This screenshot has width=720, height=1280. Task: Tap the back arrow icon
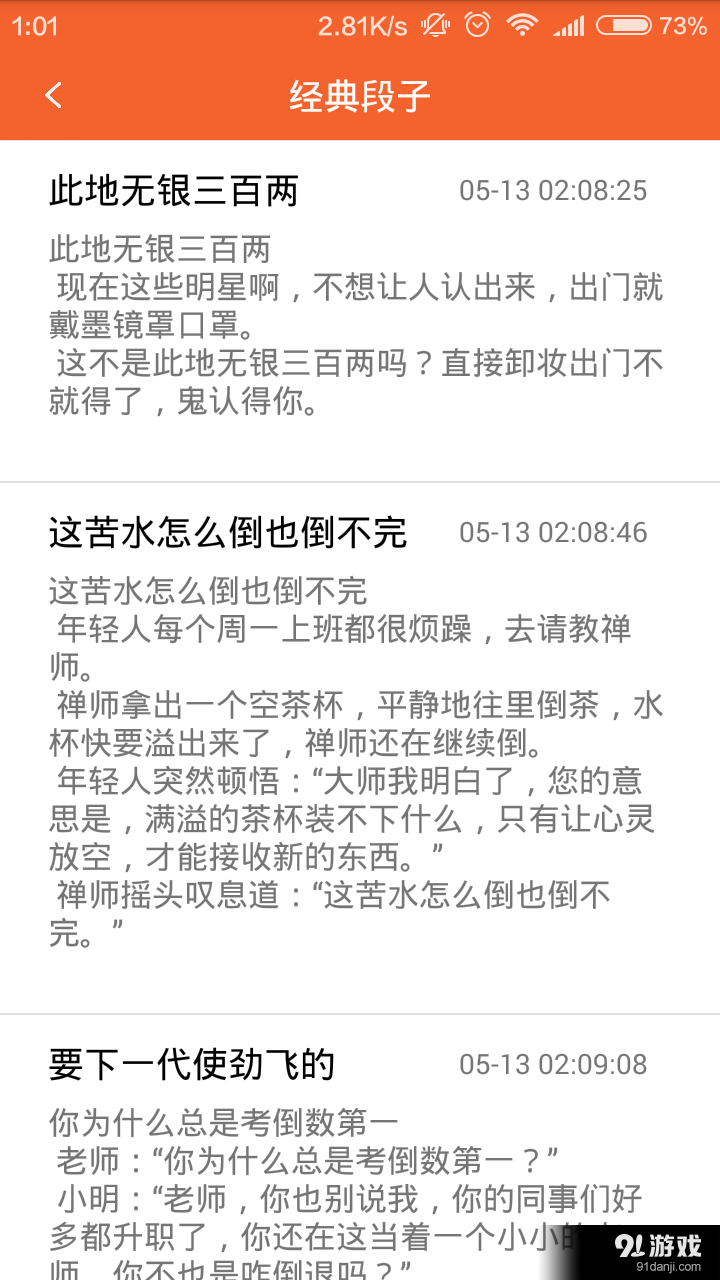click(52, 94)
